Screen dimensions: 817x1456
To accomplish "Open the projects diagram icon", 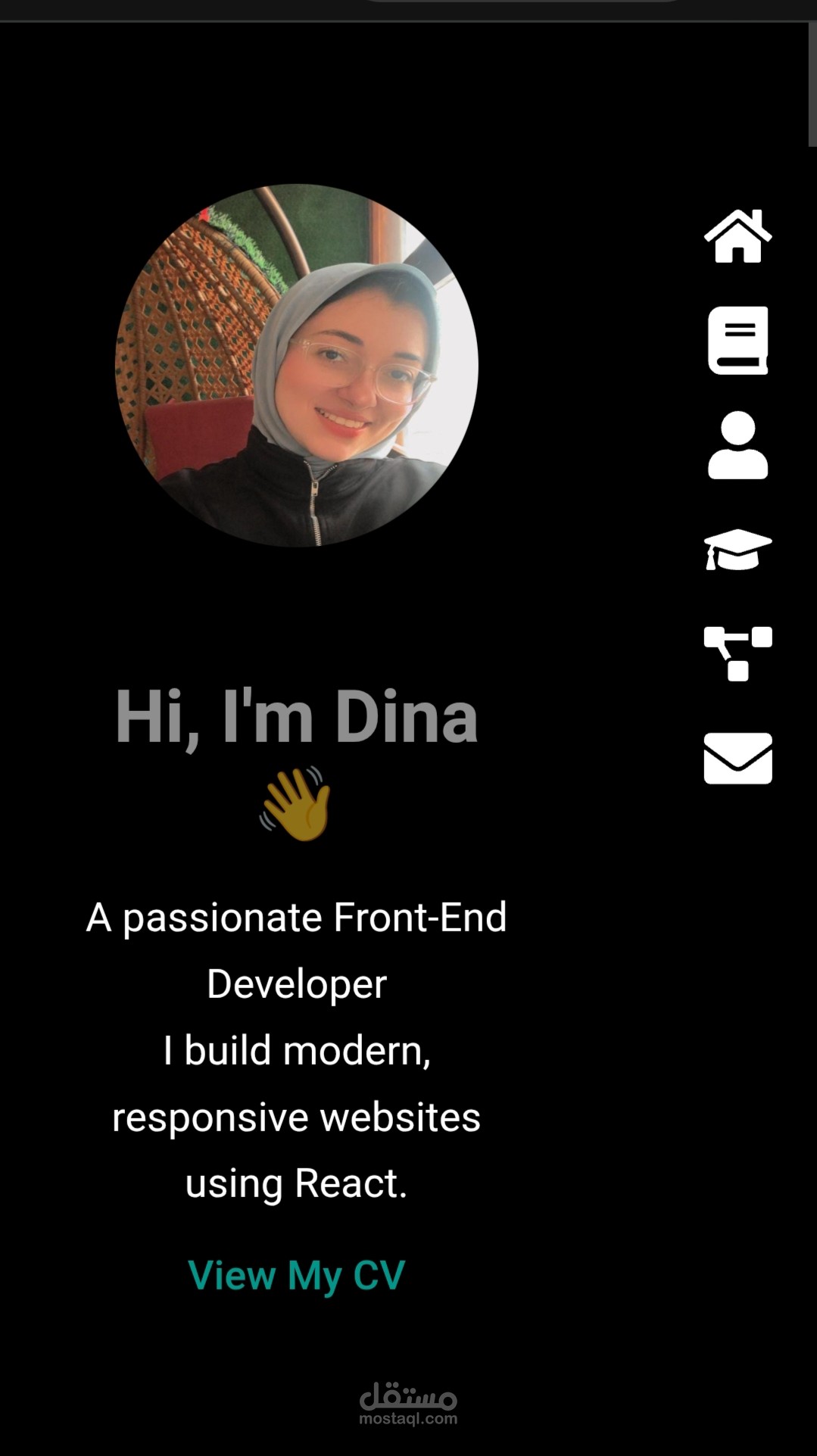I will coord(737,654).
